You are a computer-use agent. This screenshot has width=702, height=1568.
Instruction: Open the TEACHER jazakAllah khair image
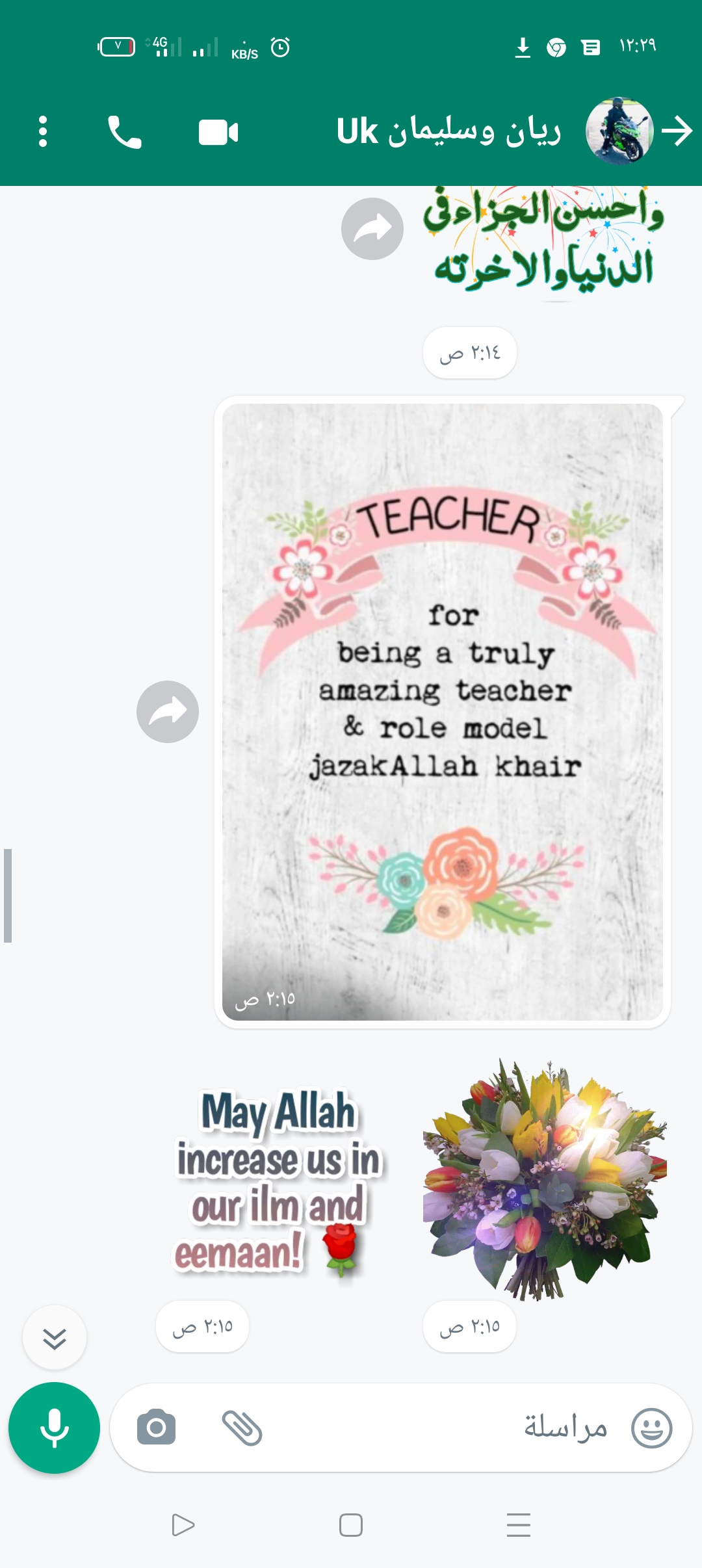pyautogui.click(x=442, y=712)
